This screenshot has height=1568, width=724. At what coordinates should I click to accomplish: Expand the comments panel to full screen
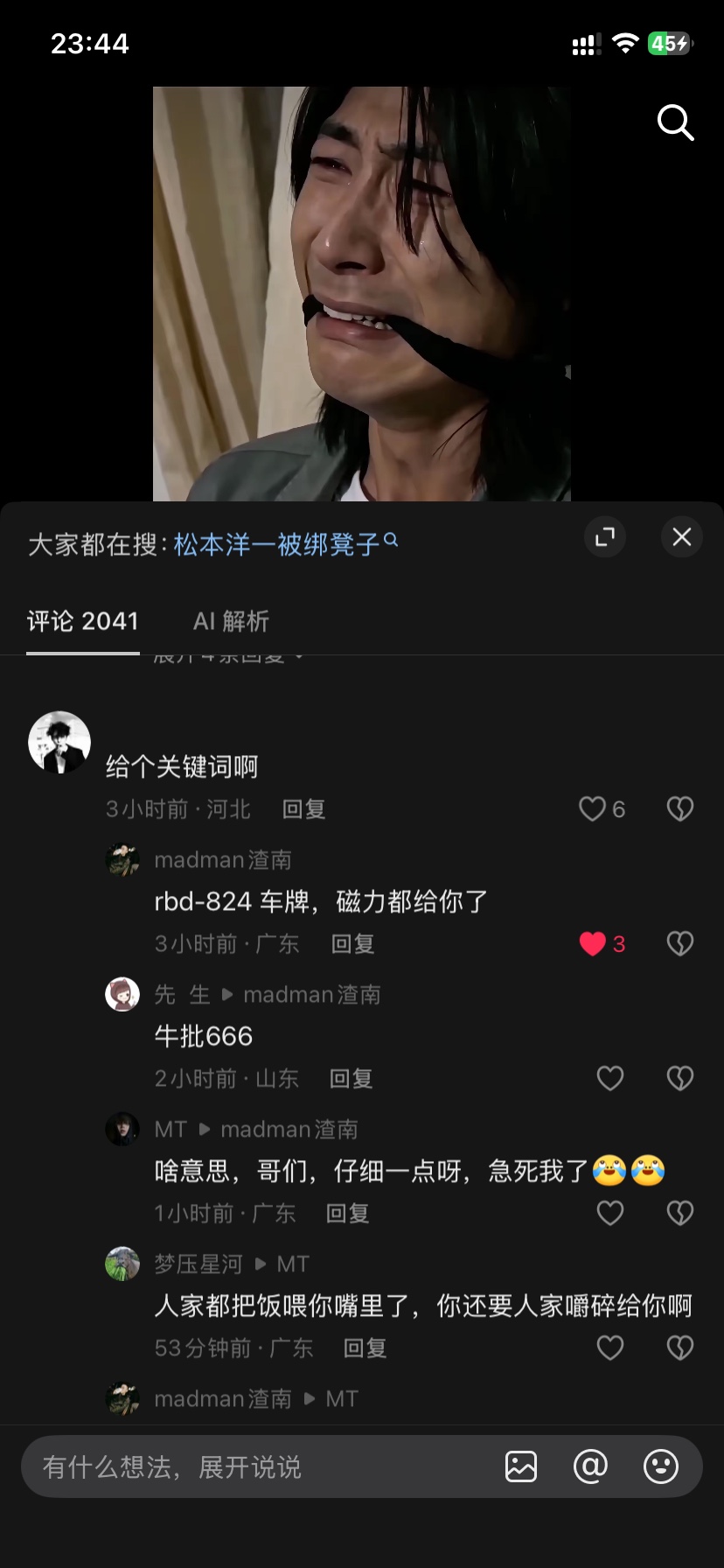(605, 537)
